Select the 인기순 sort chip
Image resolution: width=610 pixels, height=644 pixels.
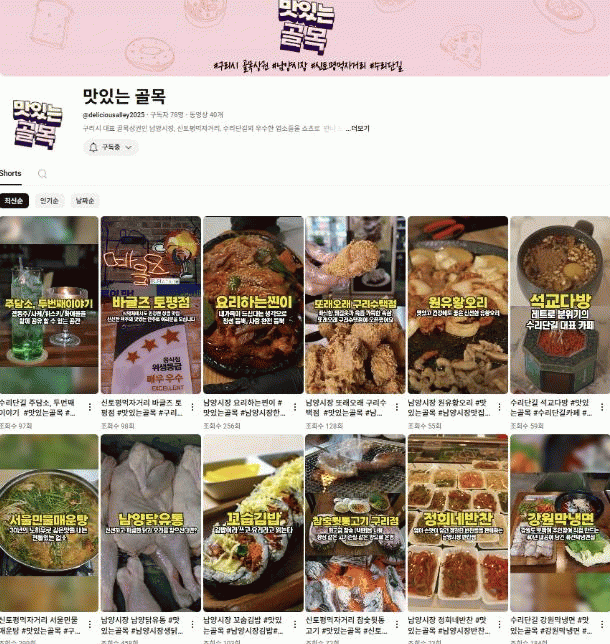click(49, 201)
